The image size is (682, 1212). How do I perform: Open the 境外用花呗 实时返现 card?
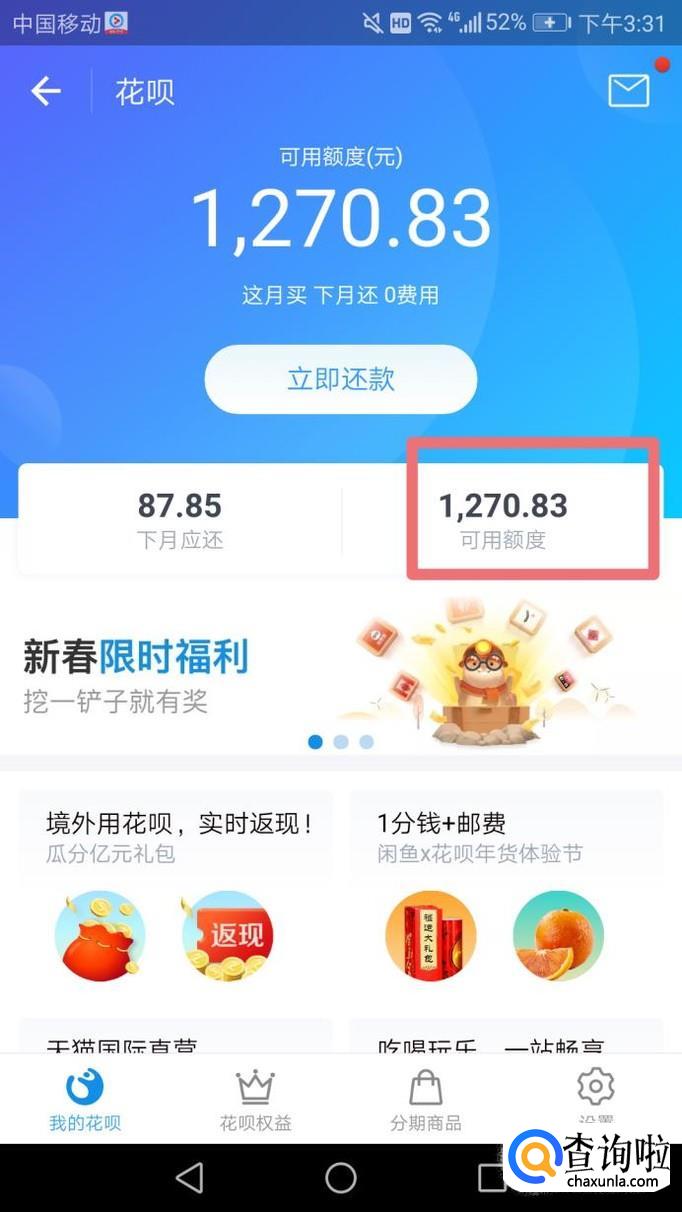point(176,890)
